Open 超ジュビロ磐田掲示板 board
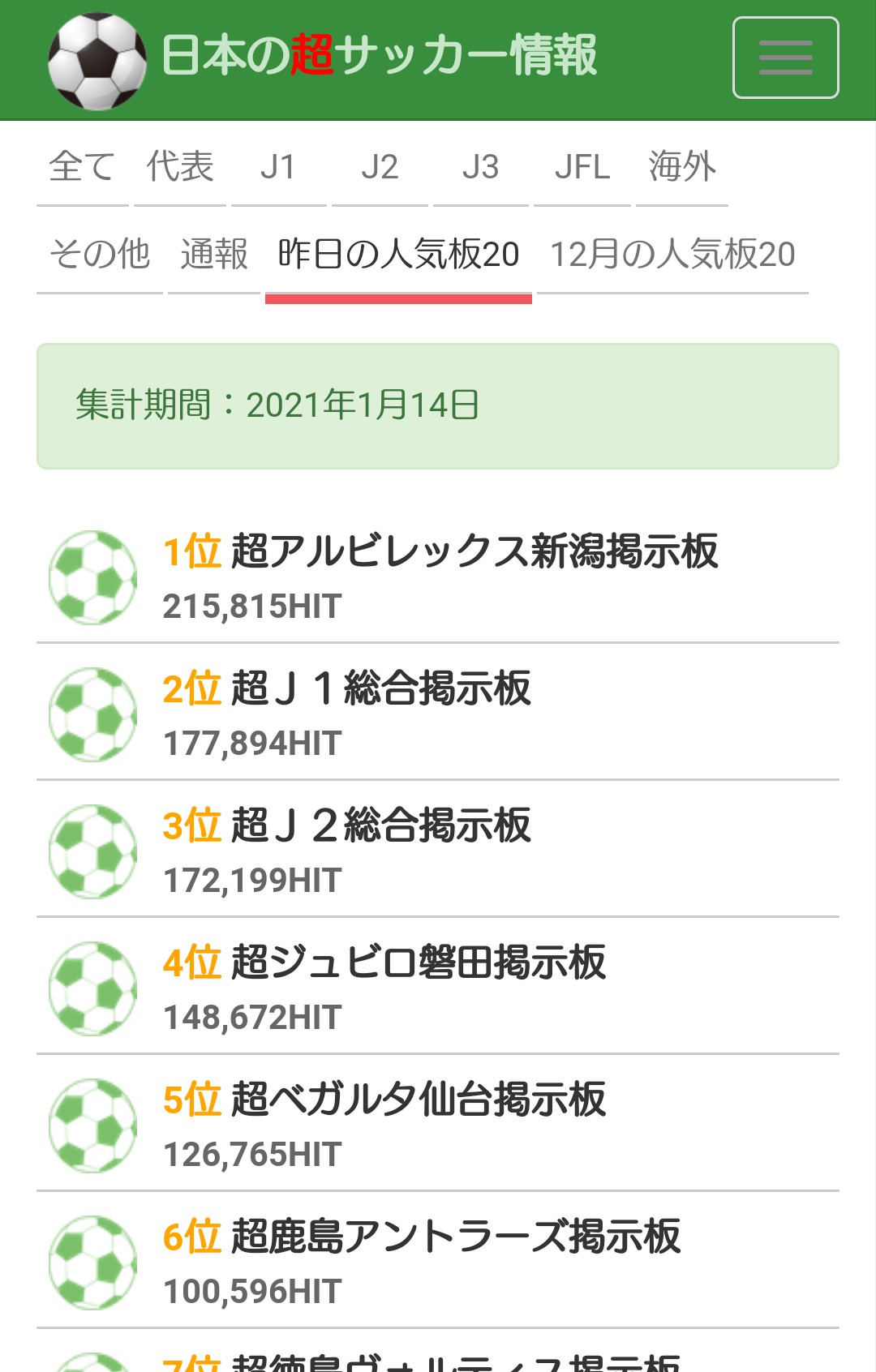The width and height of the screenshot is (876, 1372). [x=419, y=963]
